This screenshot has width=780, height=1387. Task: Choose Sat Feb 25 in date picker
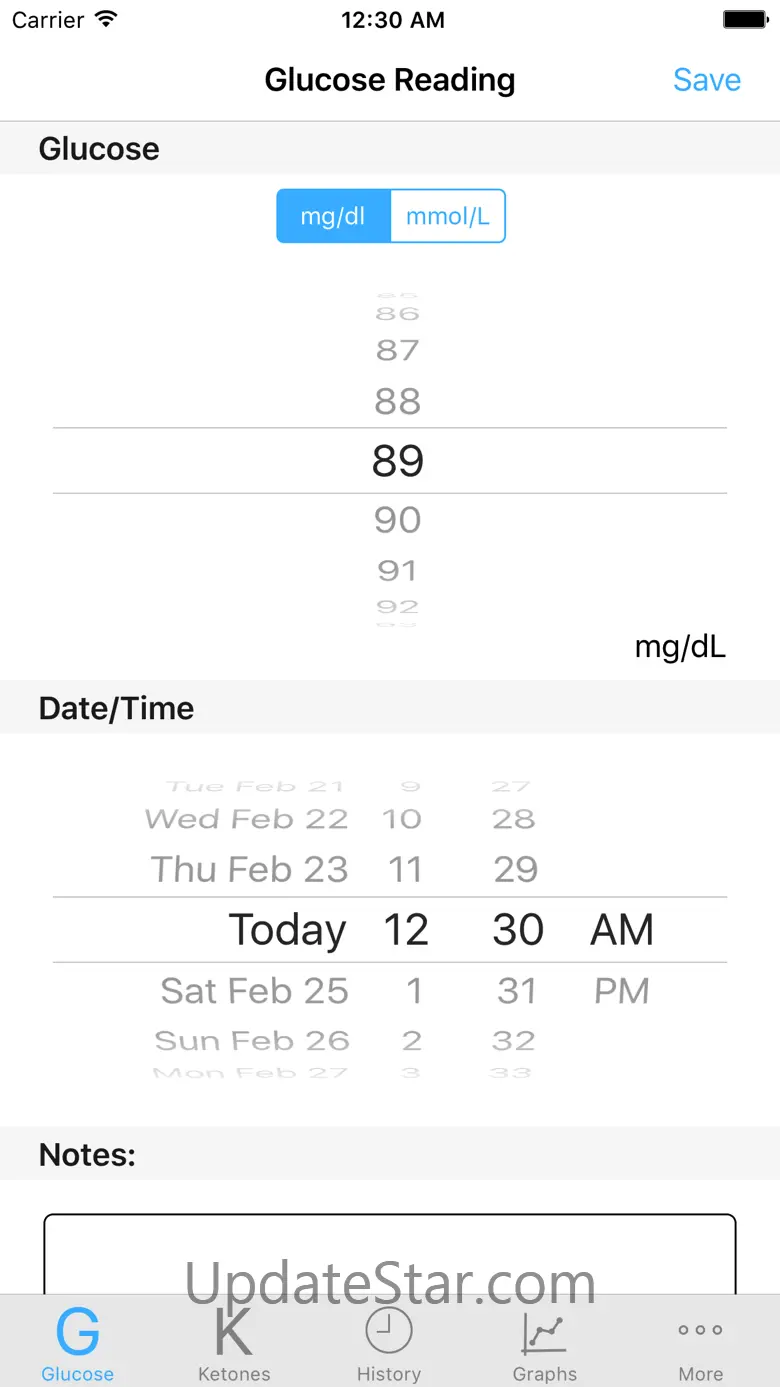[x=254, y=991]
